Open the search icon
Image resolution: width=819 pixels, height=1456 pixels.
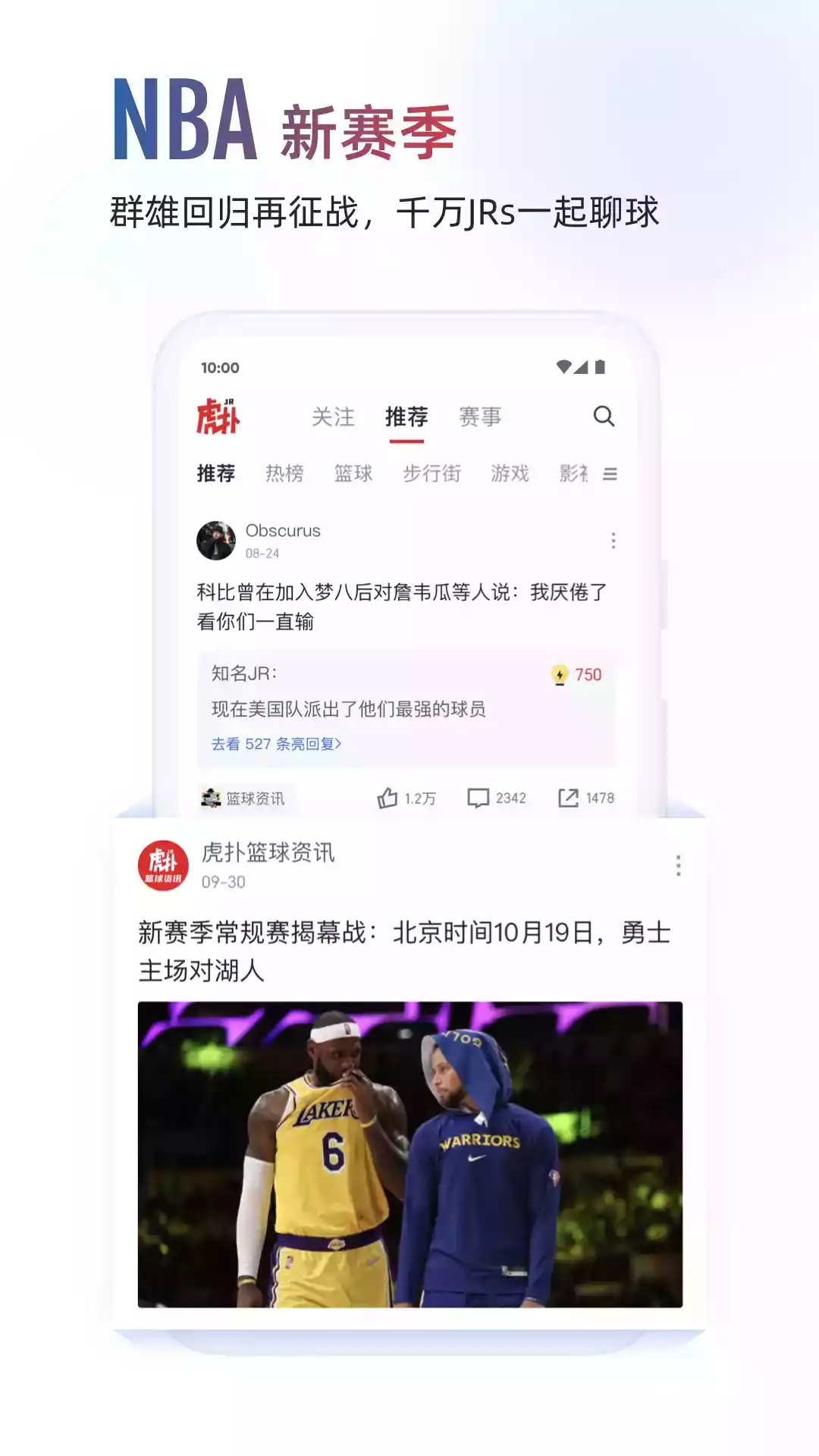(604, 416)
